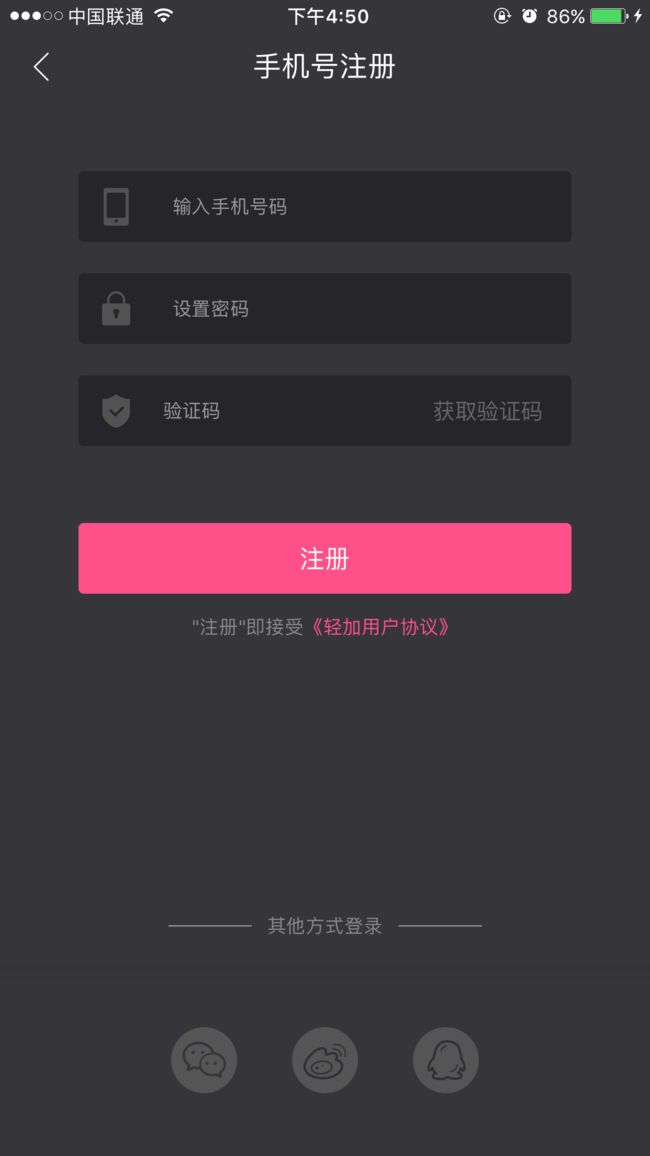This screenshot has height=1156, width=650.
Task: Tap the 设置密码 password field
Action: [x=325, y=308]
